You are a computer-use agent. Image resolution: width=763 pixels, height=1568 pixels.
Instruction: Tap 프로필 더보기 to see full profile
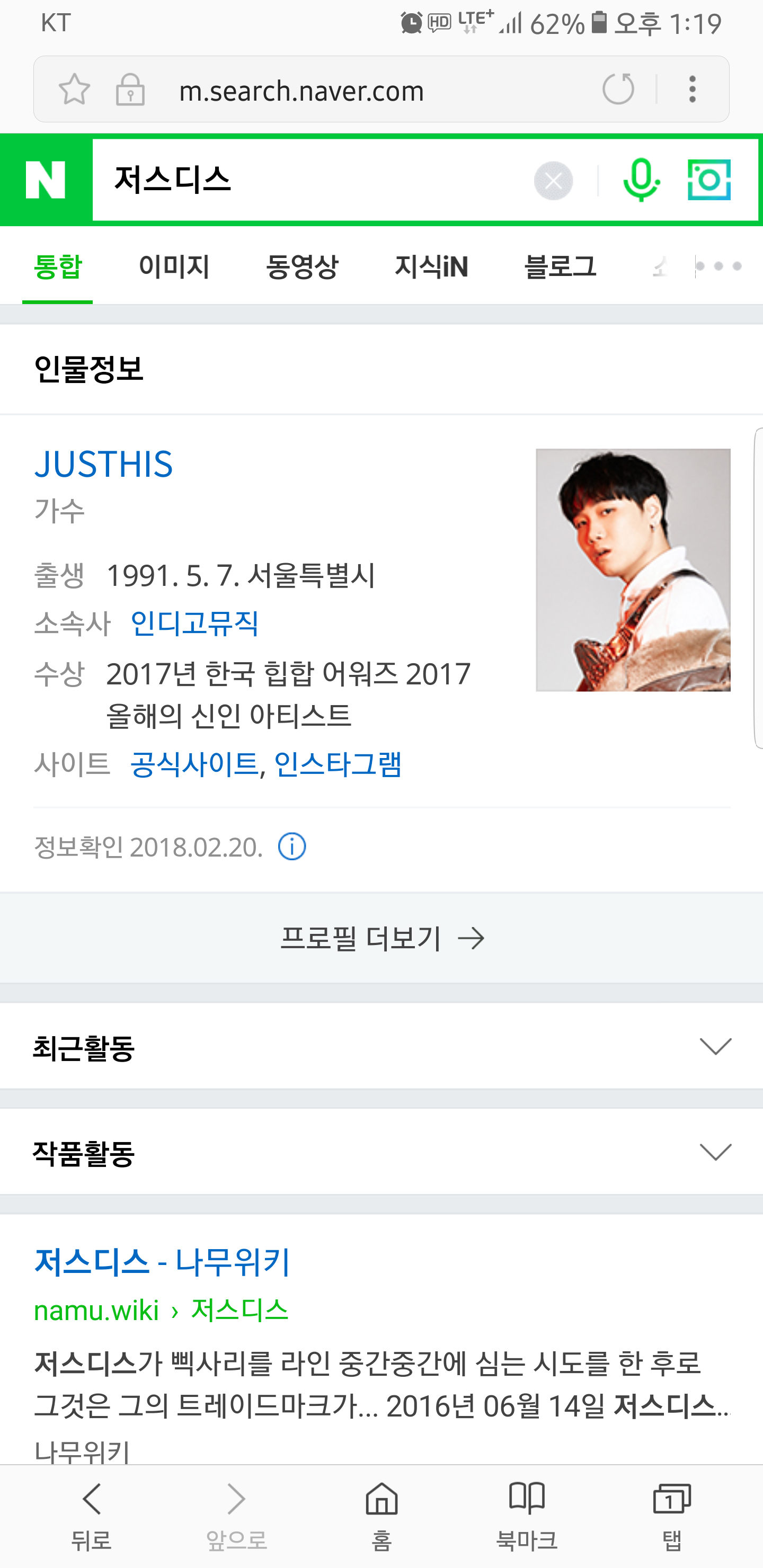(381, 938)
